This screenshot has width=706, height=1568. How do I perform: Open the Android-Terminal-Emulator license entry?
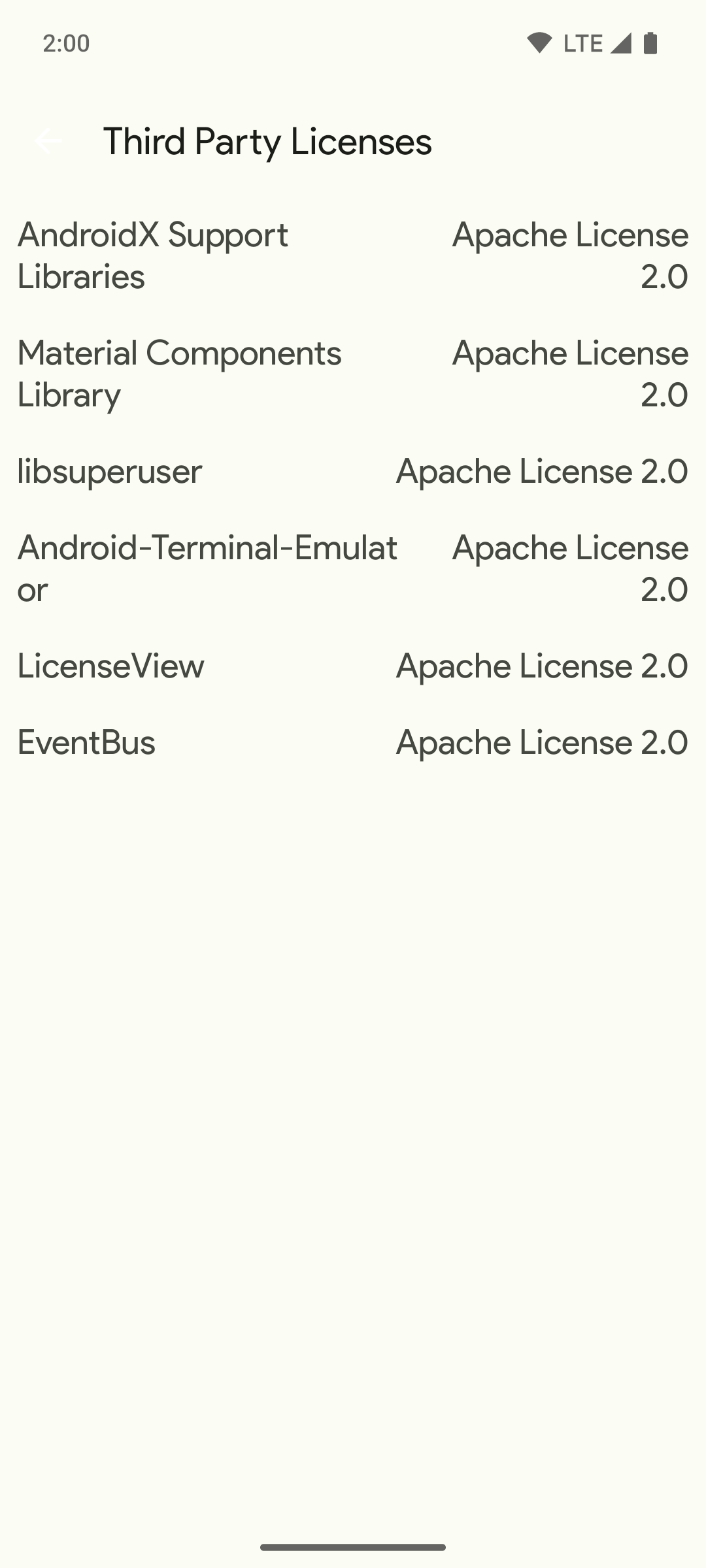click(x=353, y=568)
